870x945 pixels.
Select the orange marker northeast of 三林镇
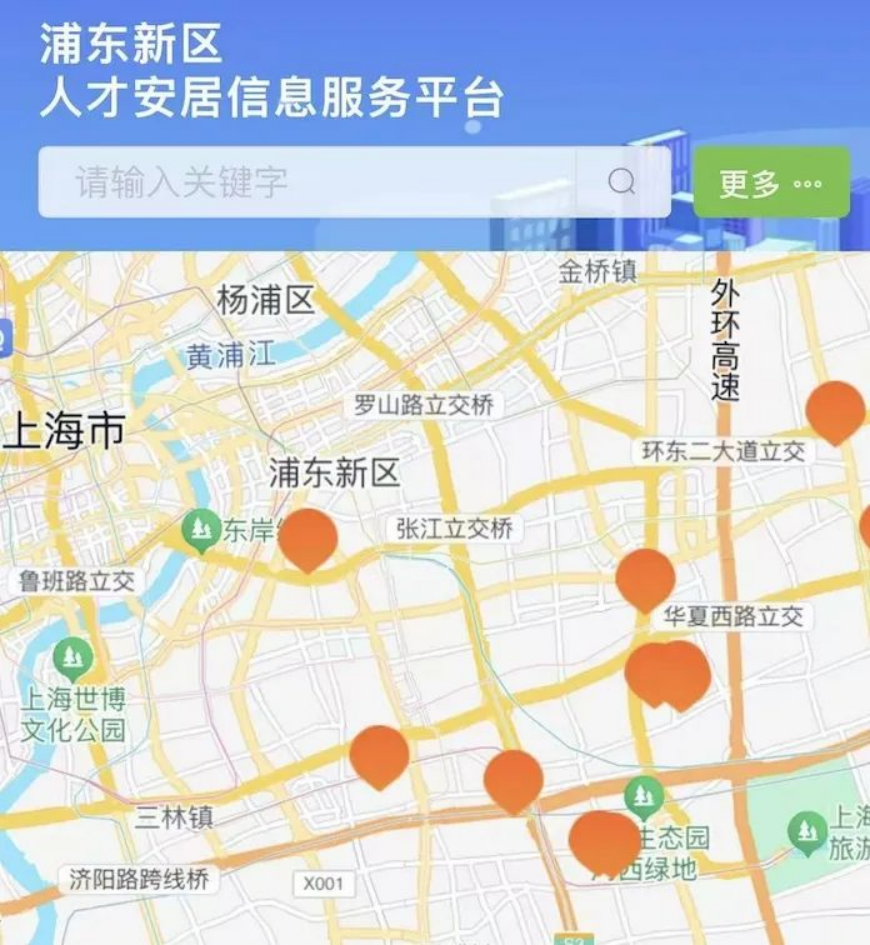click(379, 755)
